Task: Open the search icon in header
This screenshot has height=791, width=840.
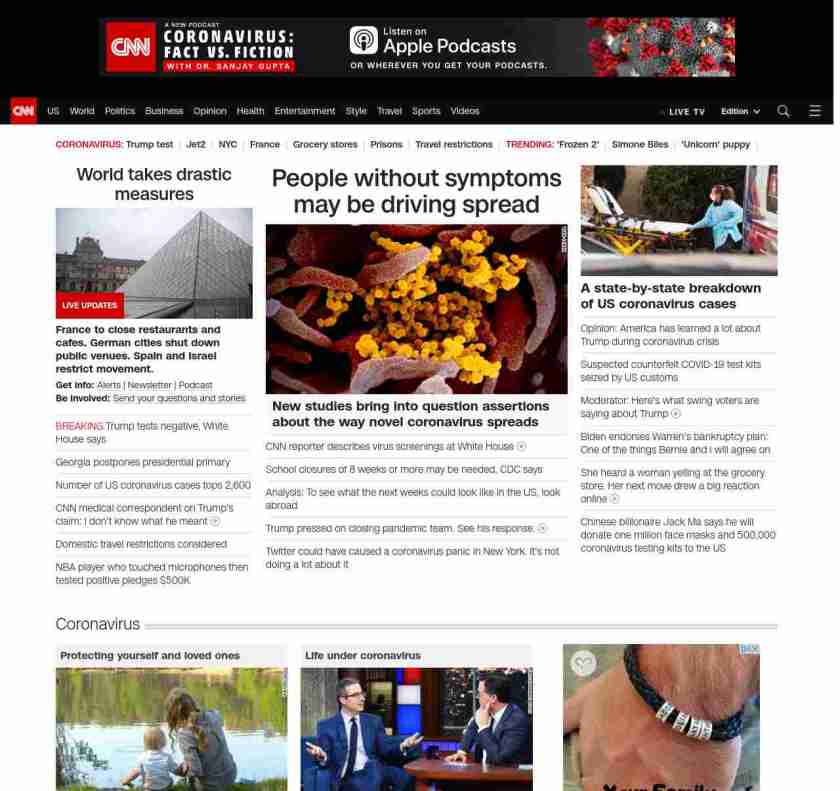Action: point(783,111)
